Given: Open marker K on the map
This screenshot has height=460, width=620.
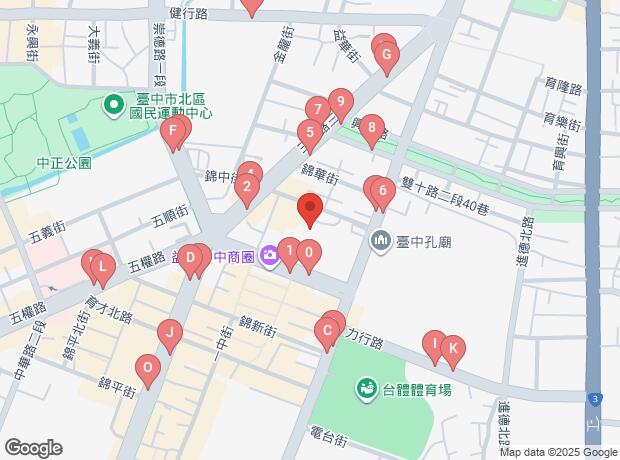Looking at the screenshot, I should [x=452, y=350].
